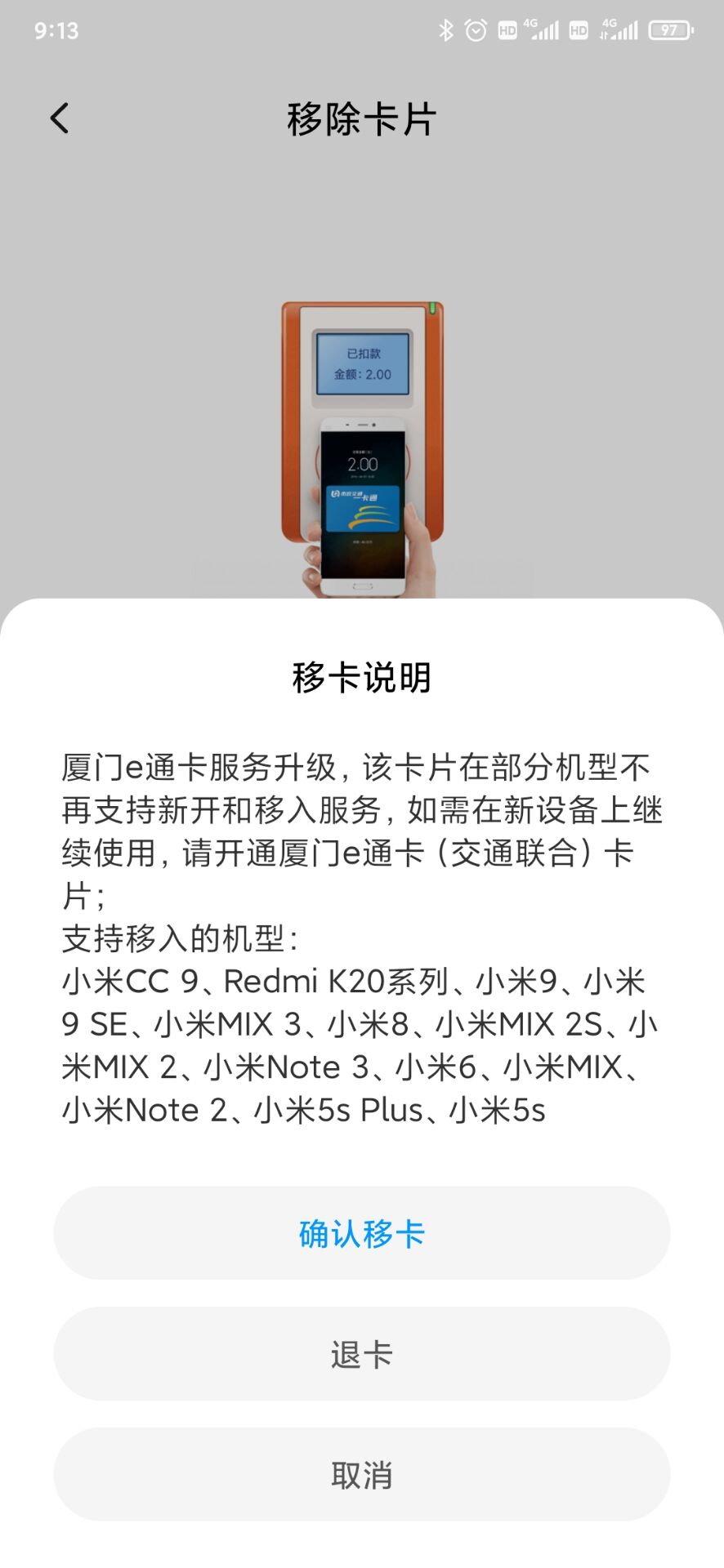Go back using the top-left arrow
Screen dimensions: 724x1568
tap(60, 119)
